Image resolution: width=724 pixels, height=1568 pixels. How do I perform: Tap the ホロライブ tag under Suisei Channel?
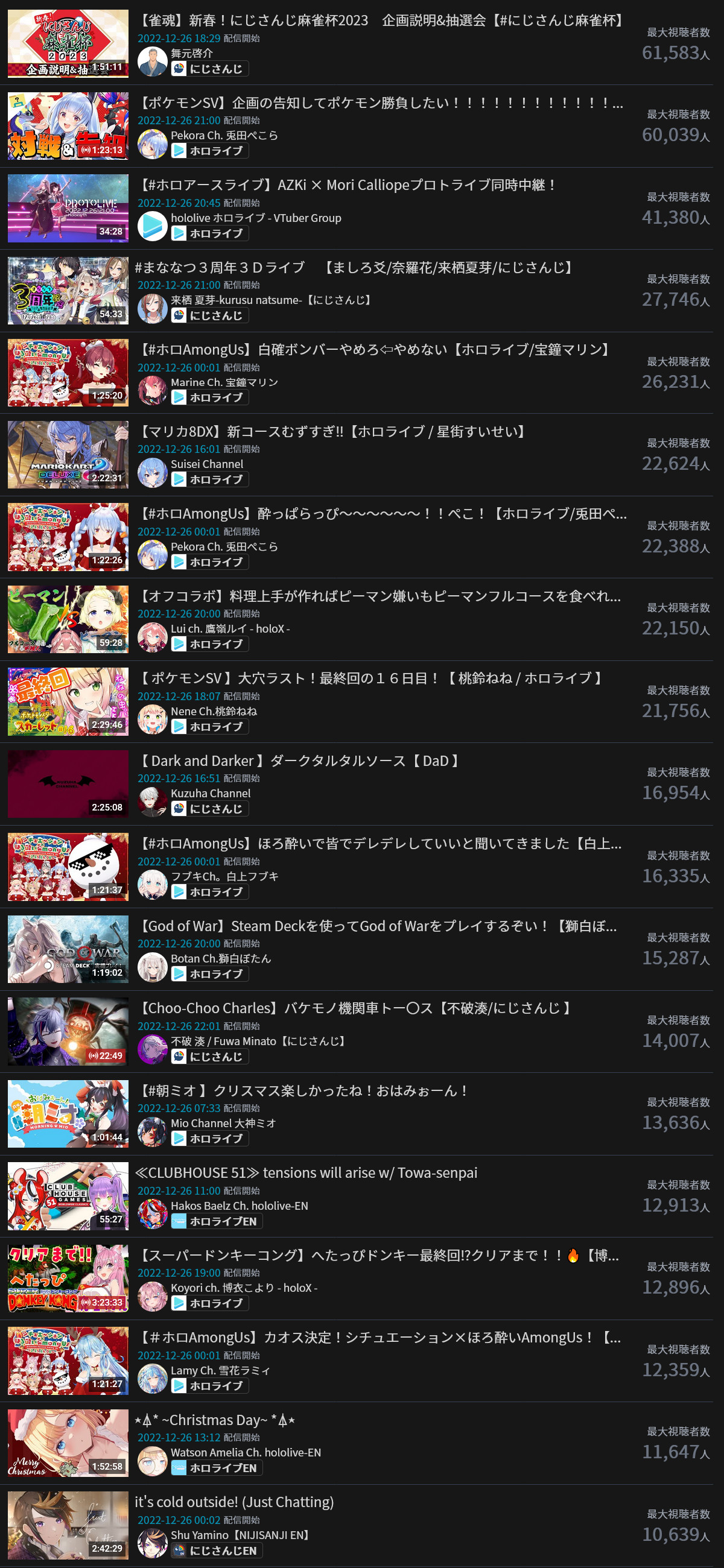click(210, 479)
